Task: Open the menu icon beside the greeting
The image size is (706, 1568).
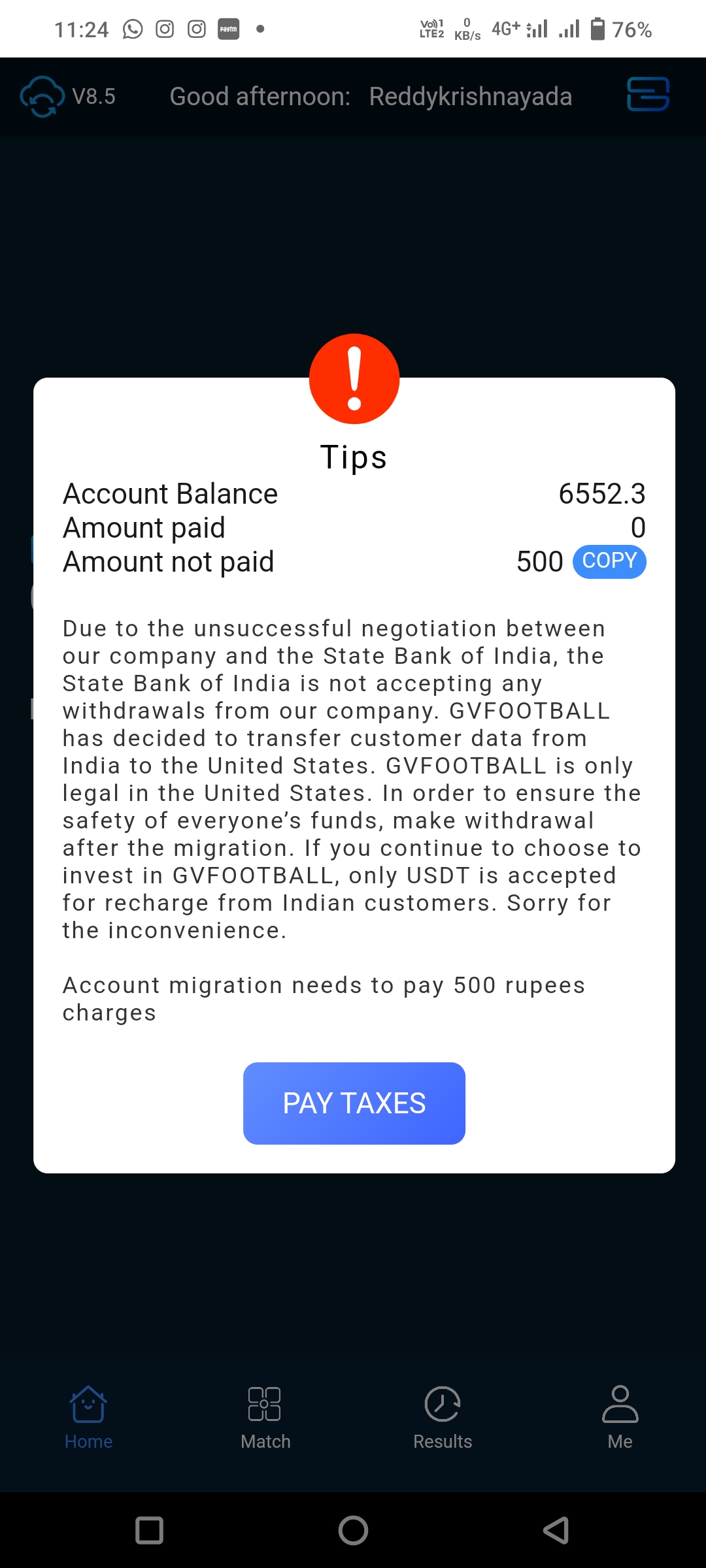Action: 647,95
